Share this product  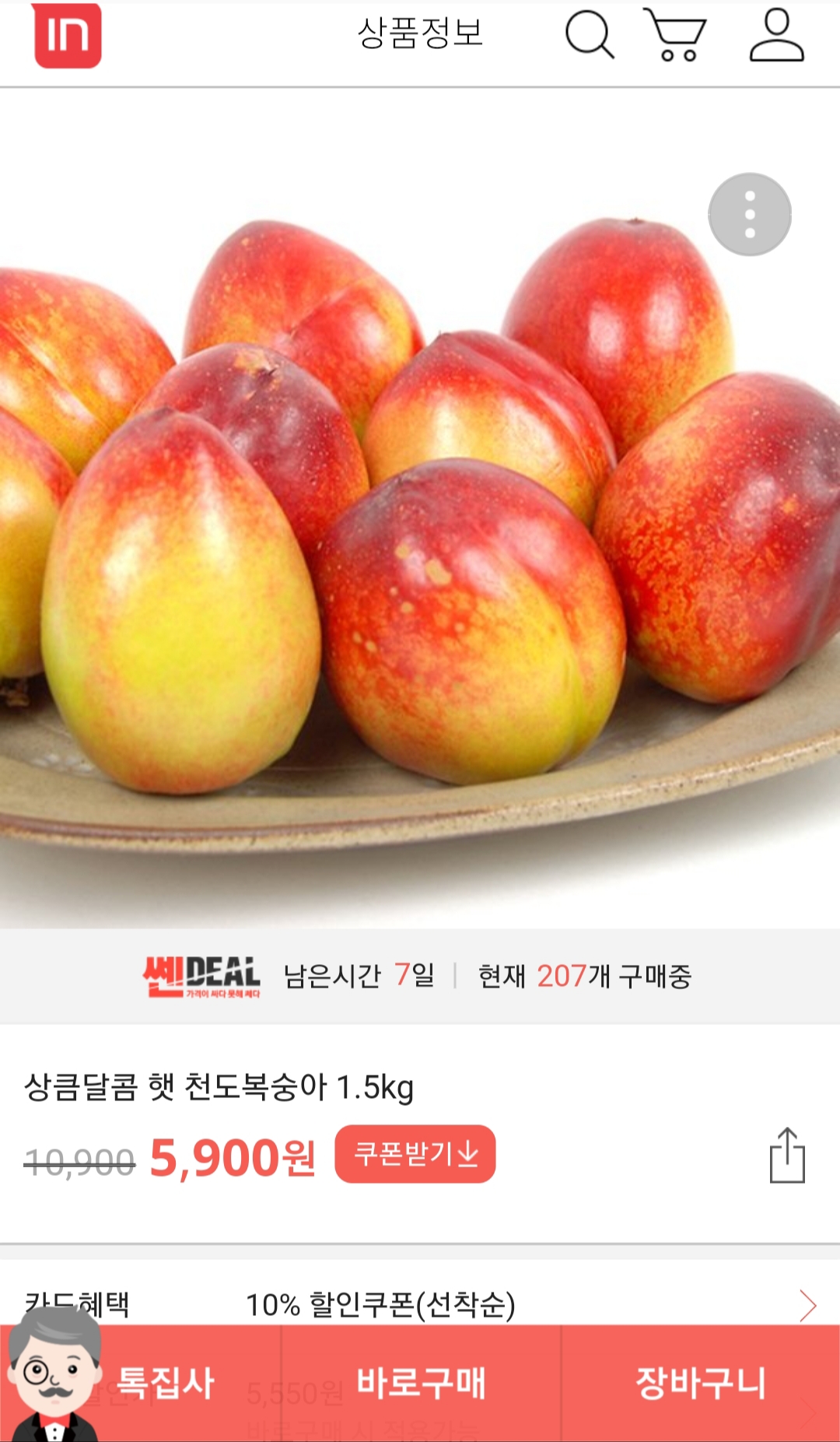pos(787,1156)
